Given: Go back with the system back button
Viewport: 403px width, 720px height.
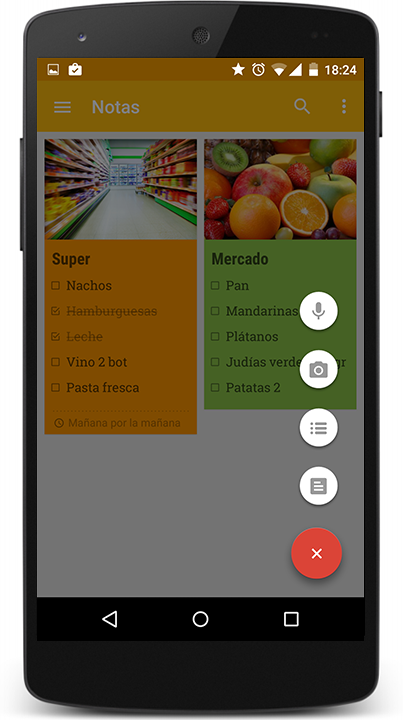Looking at the screenshot, I should (110, 619).
